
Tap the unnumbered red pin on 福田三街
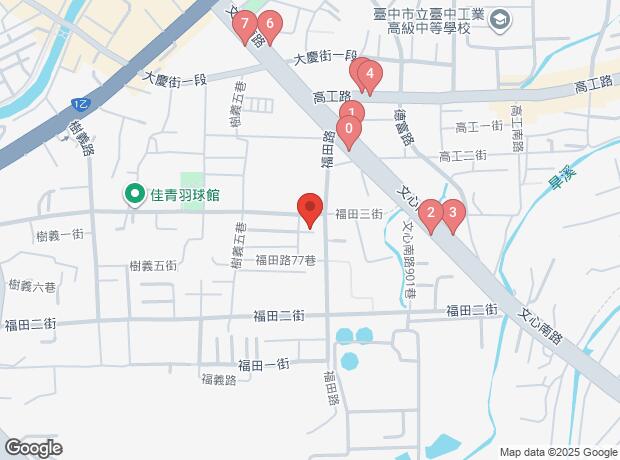310,209
